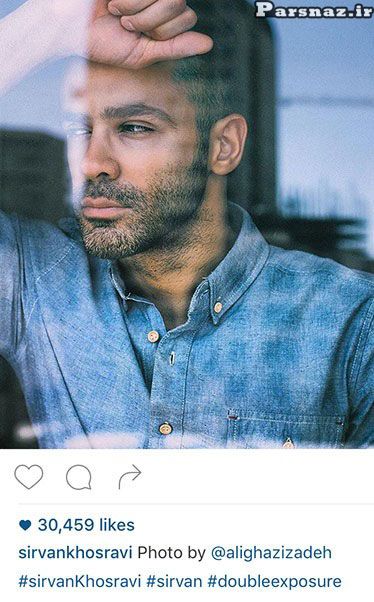This screenshot has width=374, height=602.
Task: Browse the #doubleexposure hashtag
Action: click(x=275, y=582)
